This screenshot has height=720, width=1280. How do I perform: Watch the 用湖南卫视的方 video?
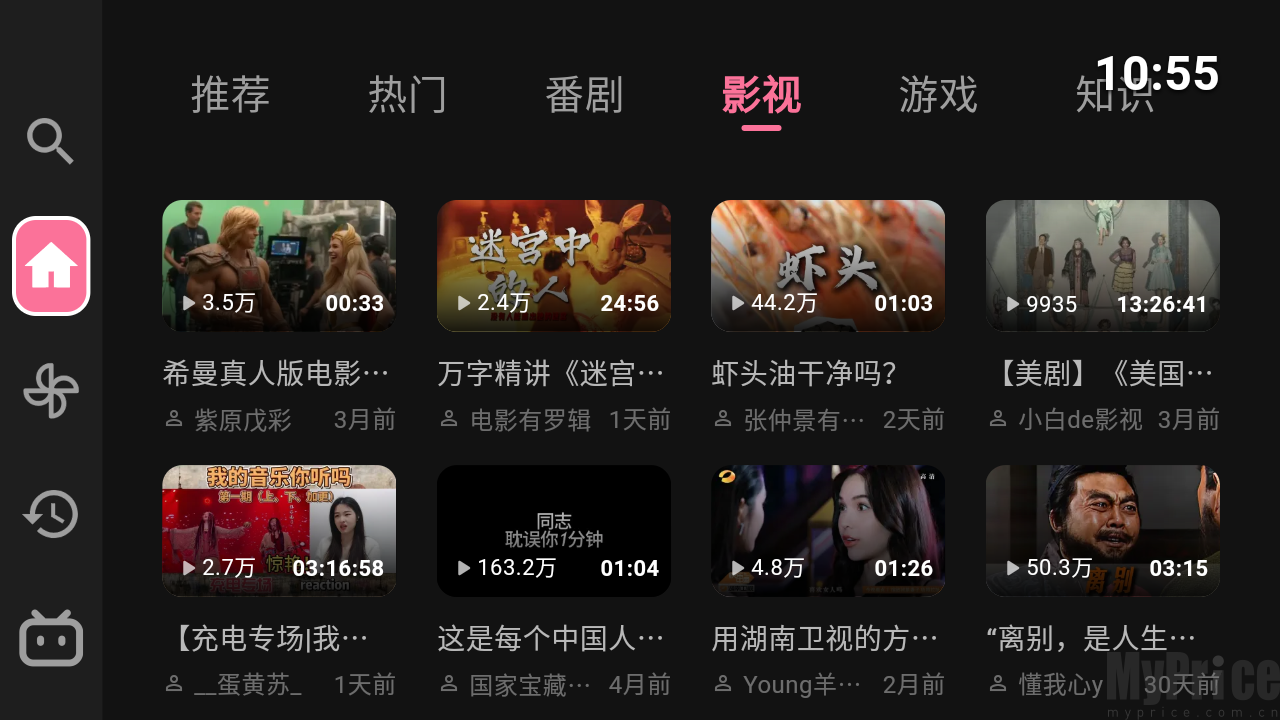(827, 531)
